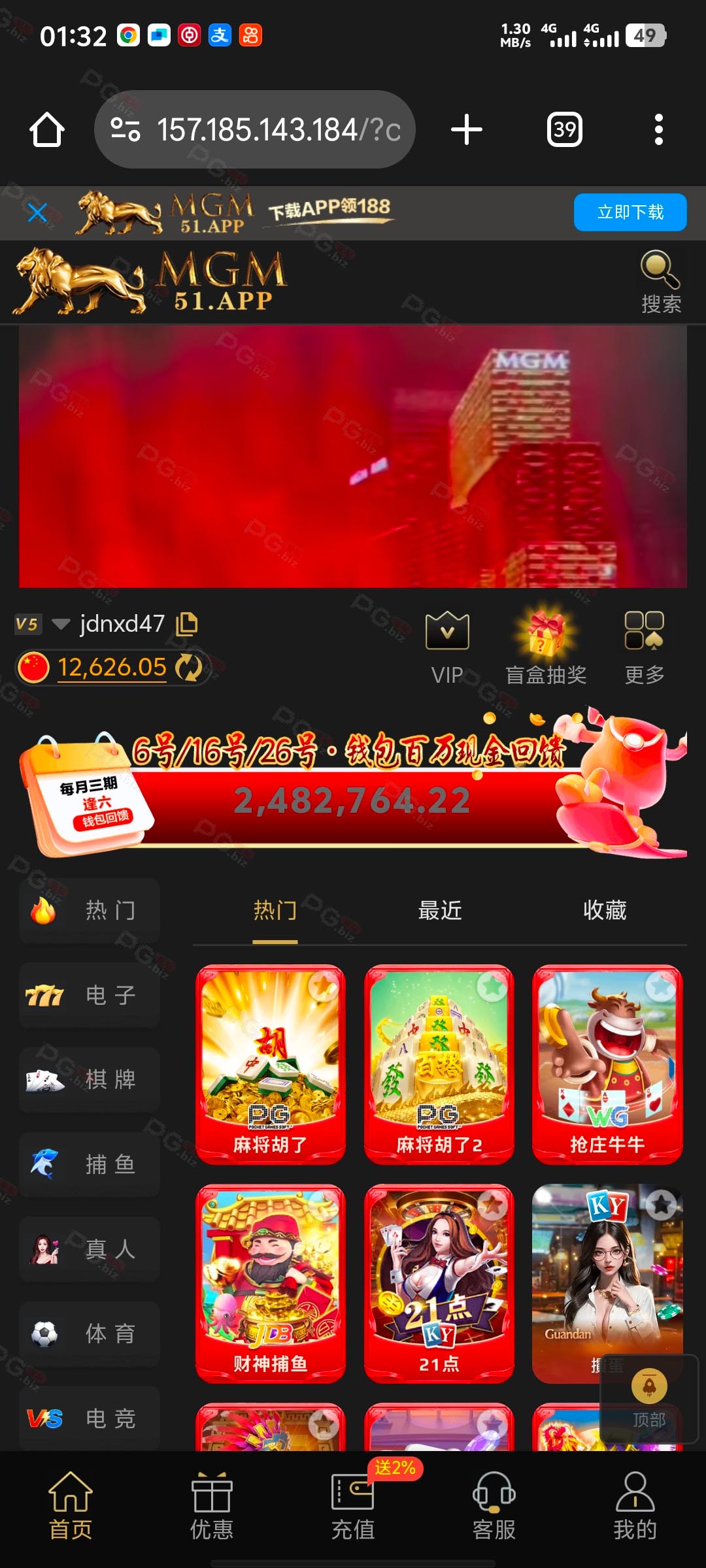Select the 捕鱼 category
Viewport: 706px width, 1568px height.
[x=90, y=1164]
